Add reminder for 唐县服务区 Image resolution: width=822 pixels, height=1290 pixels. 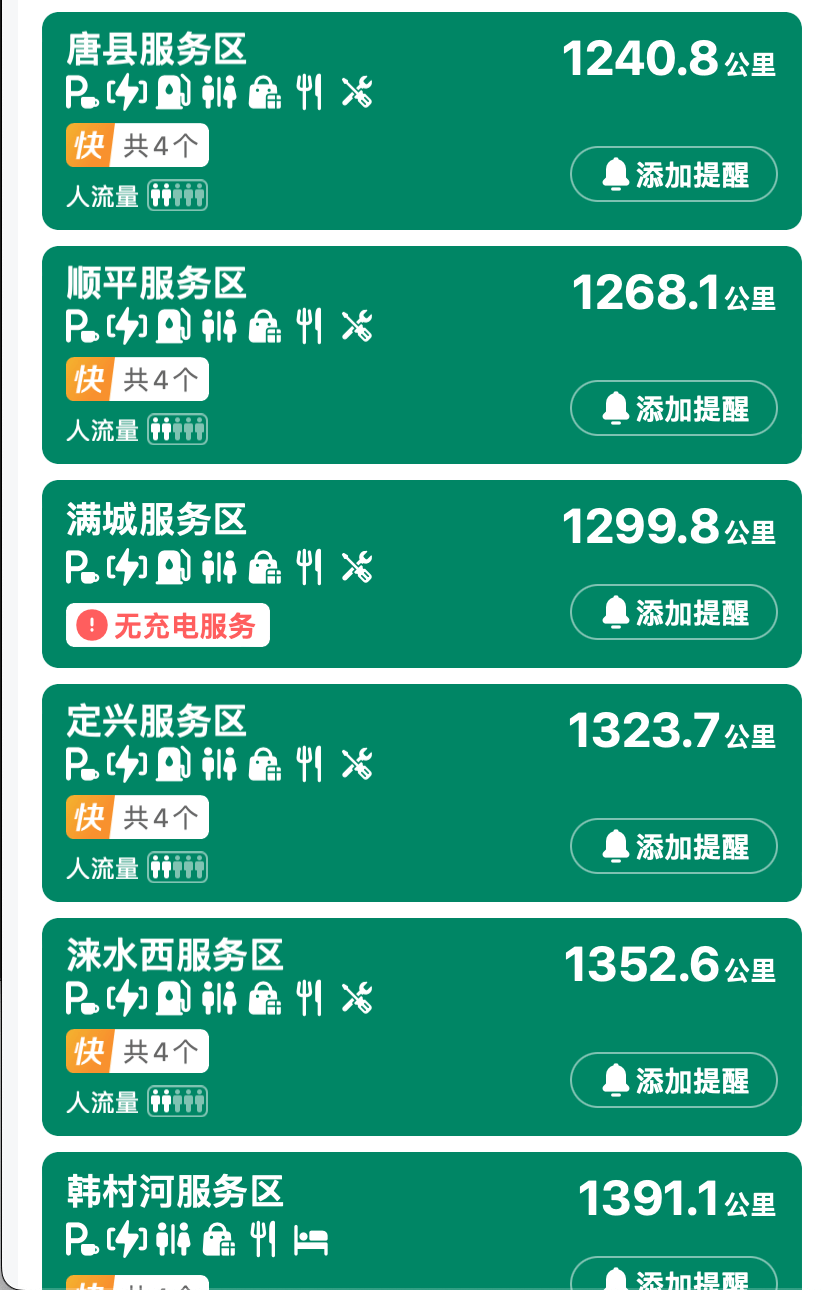pyautogui.click(x=673, y=175)
